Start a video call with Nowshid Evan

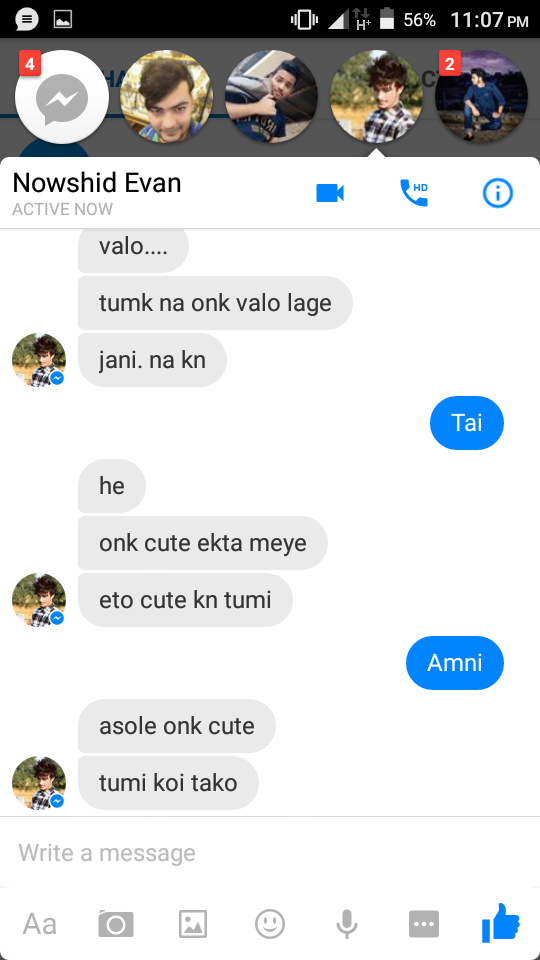[330, 193]
